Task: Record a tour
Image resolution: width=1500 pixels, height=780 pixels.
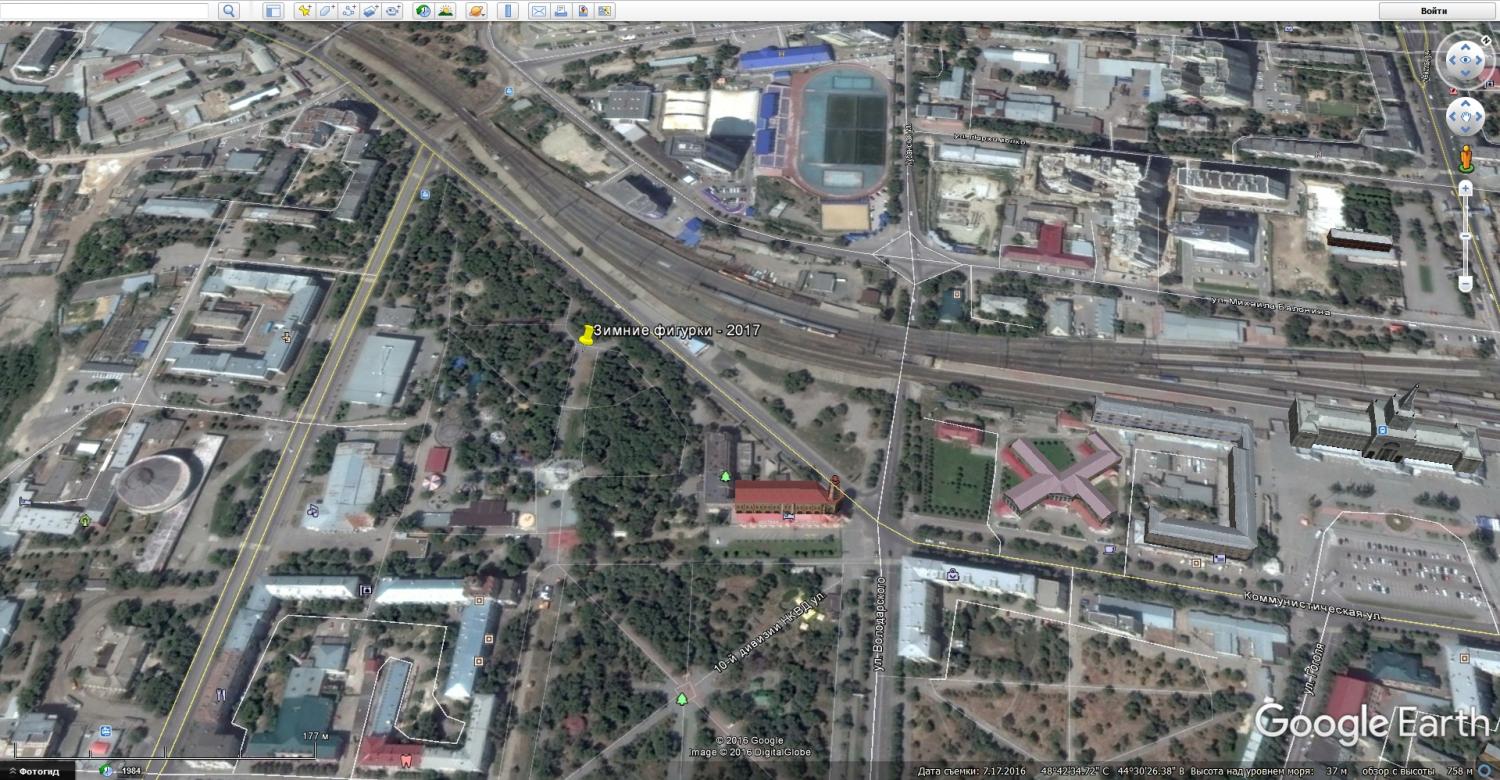Action: 392,10
